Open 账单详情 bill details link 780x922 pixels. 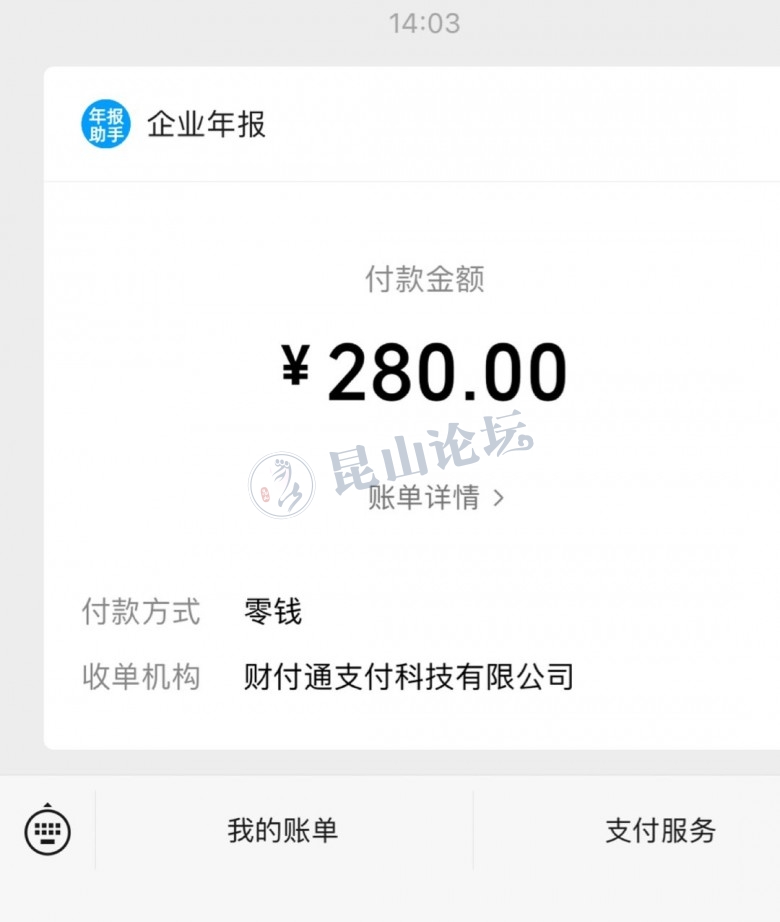[436, 497]
